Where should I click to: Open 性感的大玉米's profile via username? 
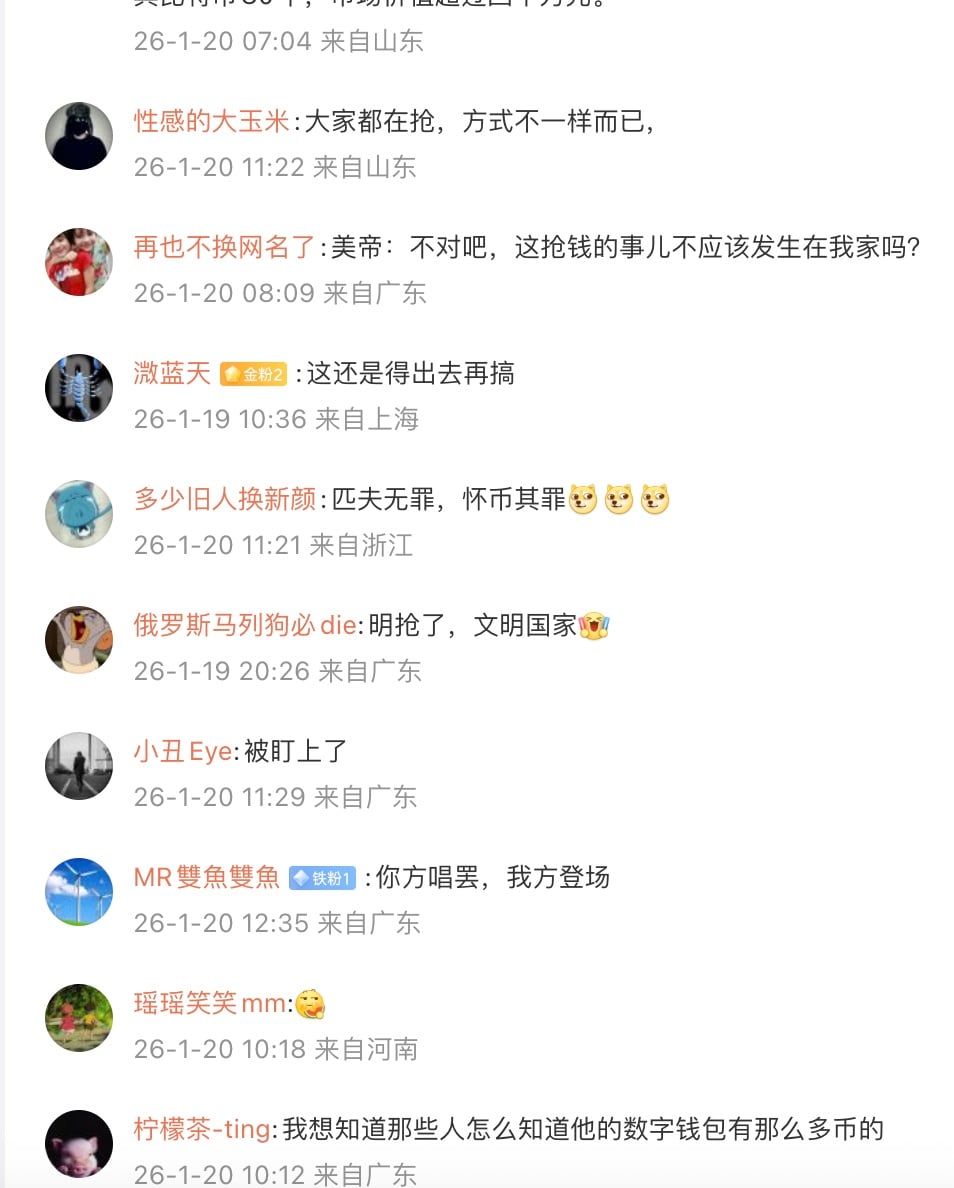tap(211, 122)
